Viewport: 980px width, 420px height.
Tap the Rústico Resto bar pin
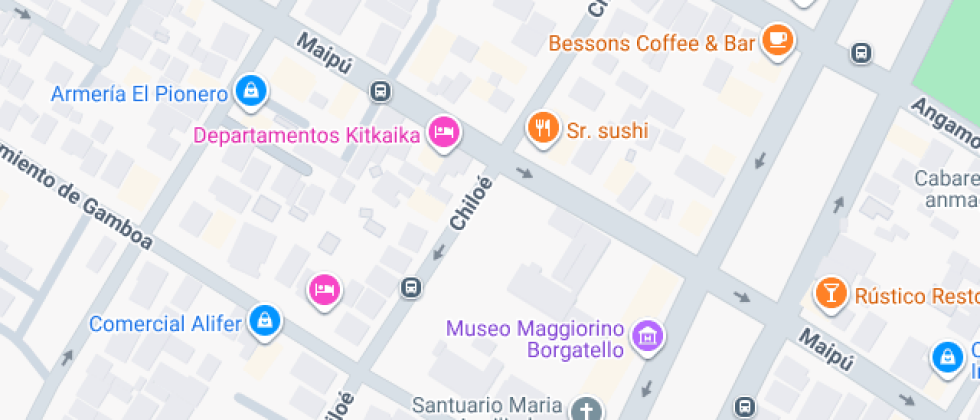click(829, 292)
